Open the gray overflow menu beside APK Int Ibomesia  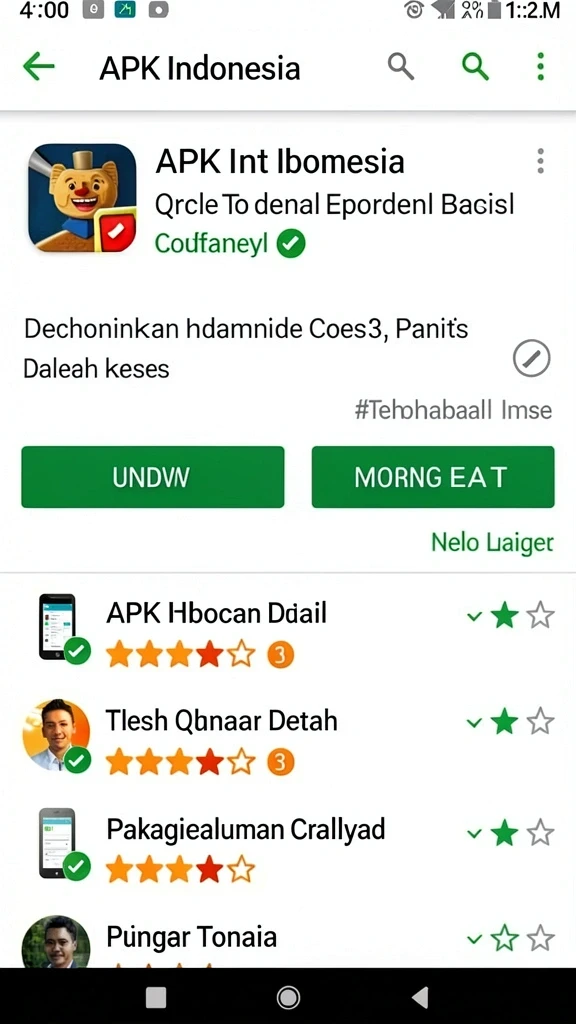click(x=540, y=161)
